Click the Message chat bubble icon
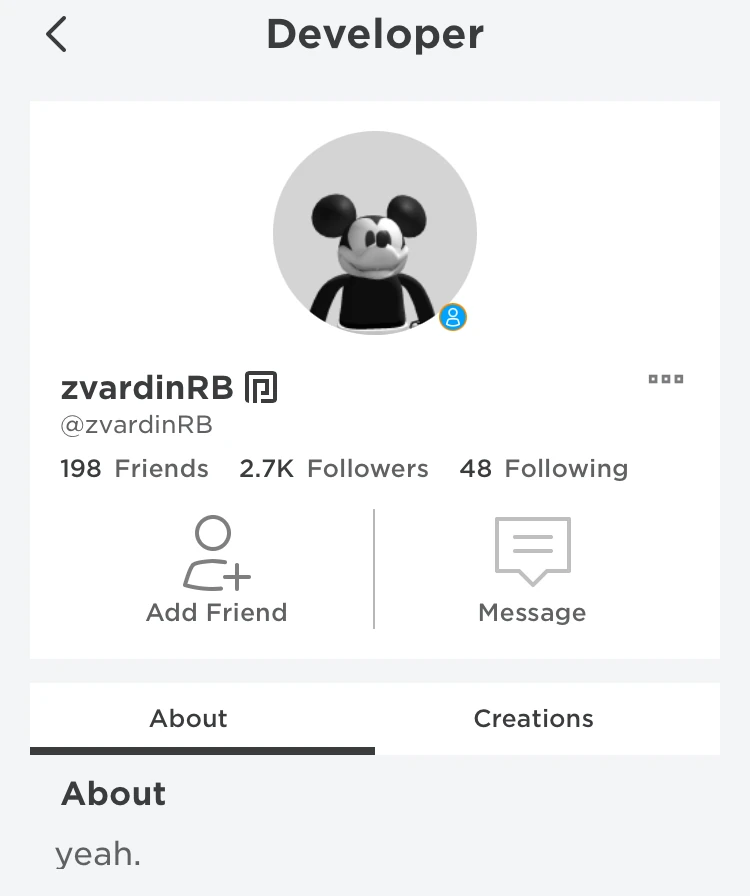 (x=532, y=550)
